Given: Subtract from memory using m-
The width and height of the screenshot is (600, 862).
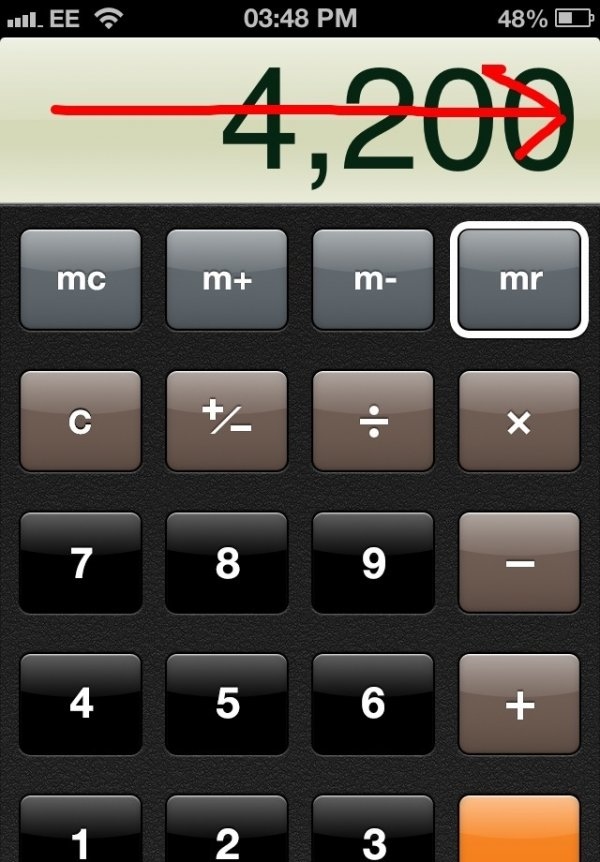Looking at the screenshot, I should (373, 279).
